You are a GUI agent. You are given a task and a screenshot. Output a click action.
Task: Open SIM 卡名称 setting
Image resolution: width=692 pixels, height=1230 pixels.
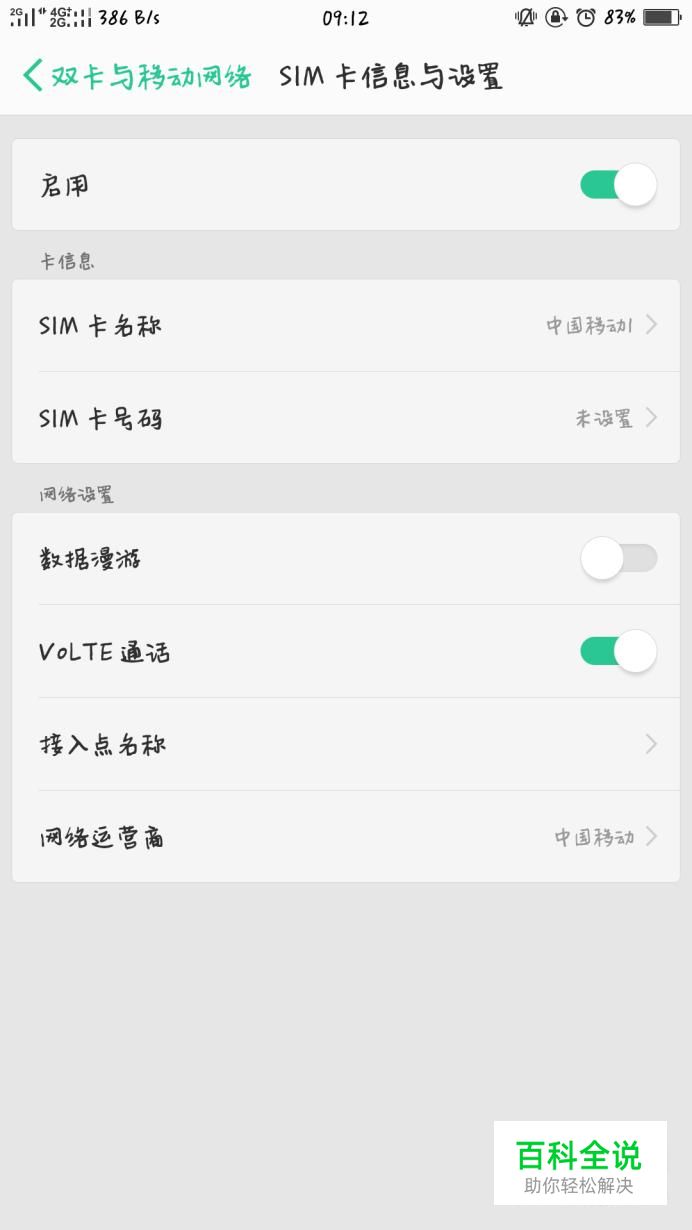[x=346, y=325]
